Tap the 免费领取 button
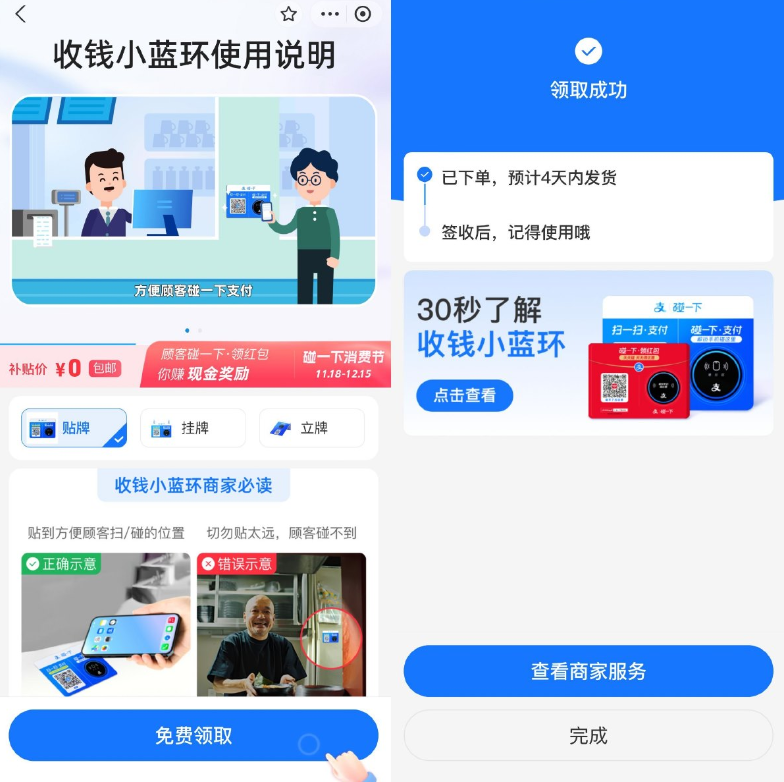Image resolution: width=784 pixels, height=782 pixels. coord(193,736)
